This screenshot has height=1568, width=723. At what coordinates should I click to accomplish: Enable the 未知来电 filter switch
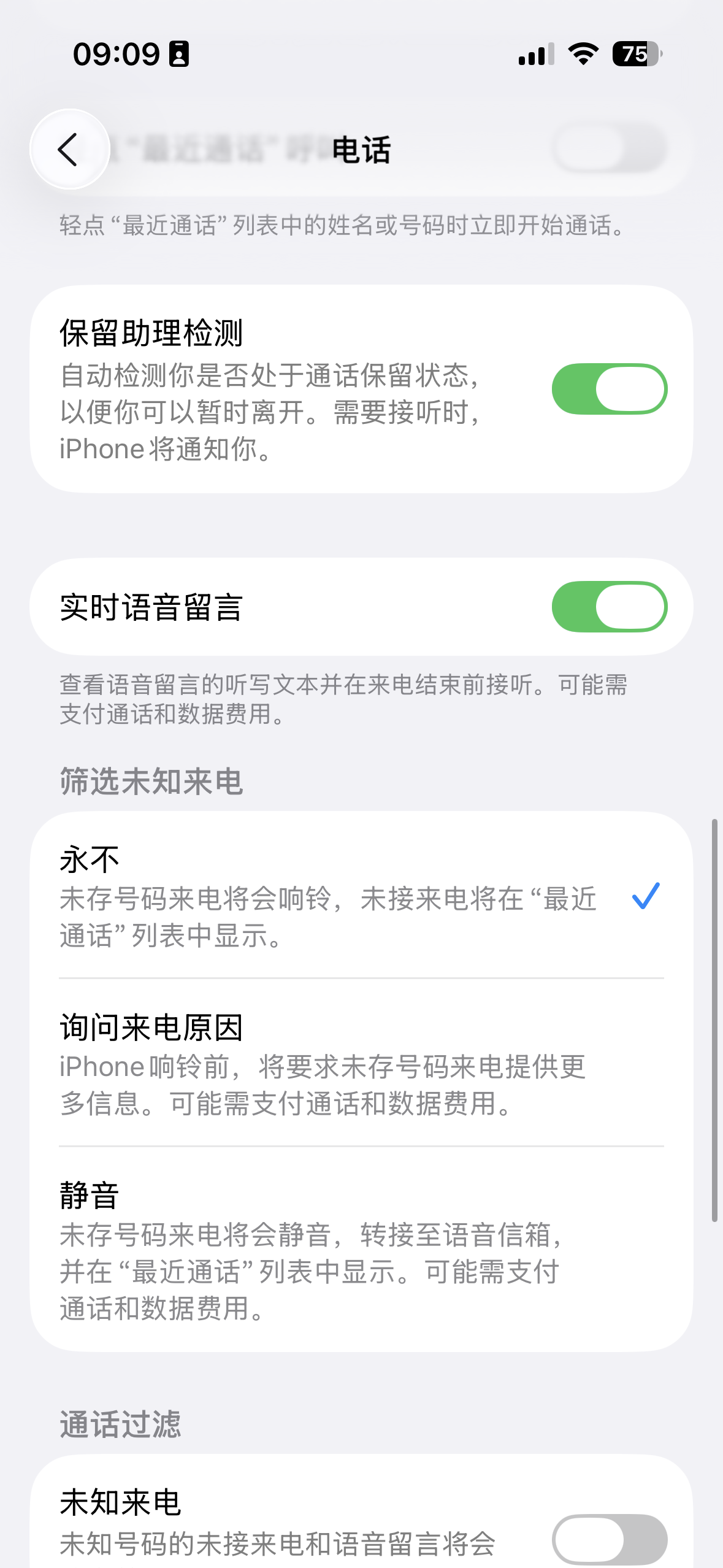[x=609, y=1539]
